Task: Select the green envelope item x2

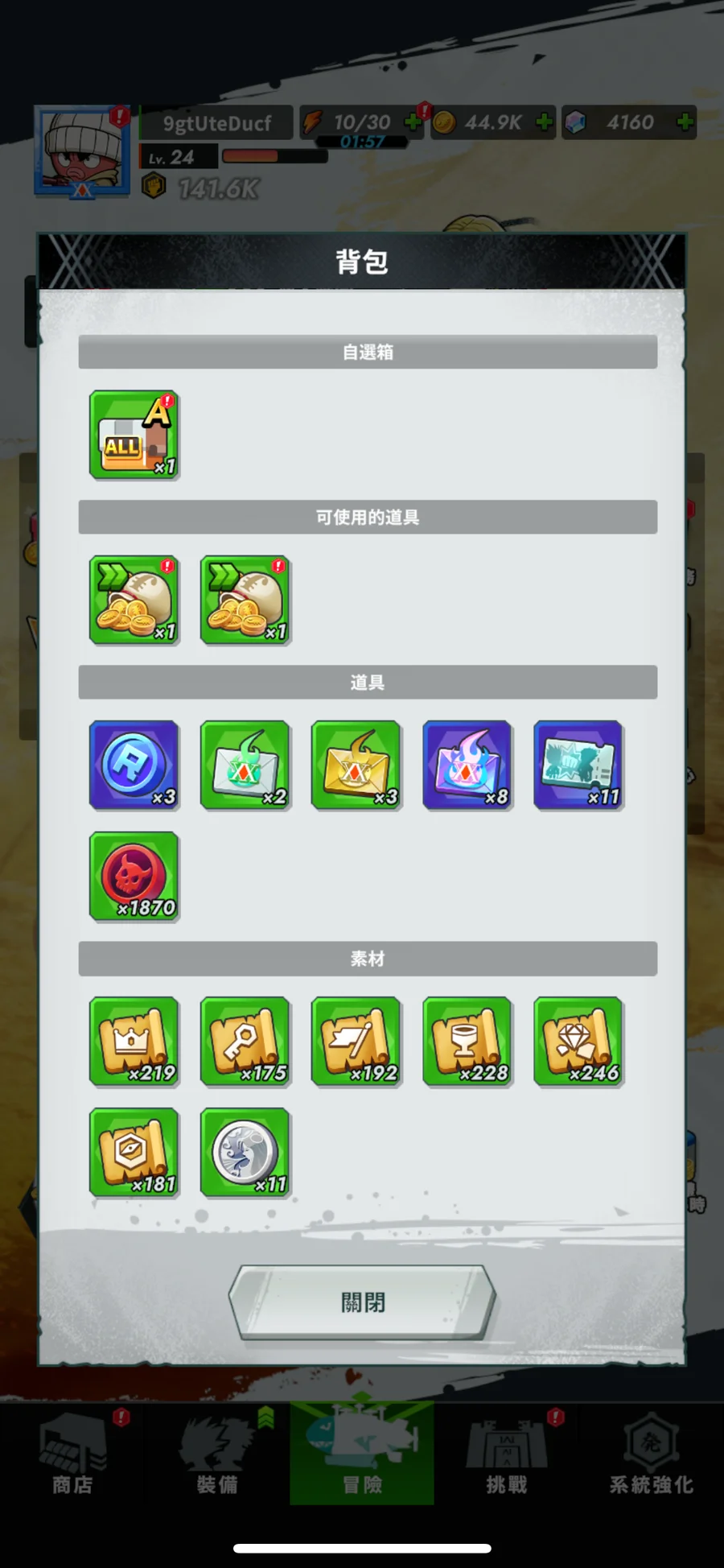Action: coord(245,765)
